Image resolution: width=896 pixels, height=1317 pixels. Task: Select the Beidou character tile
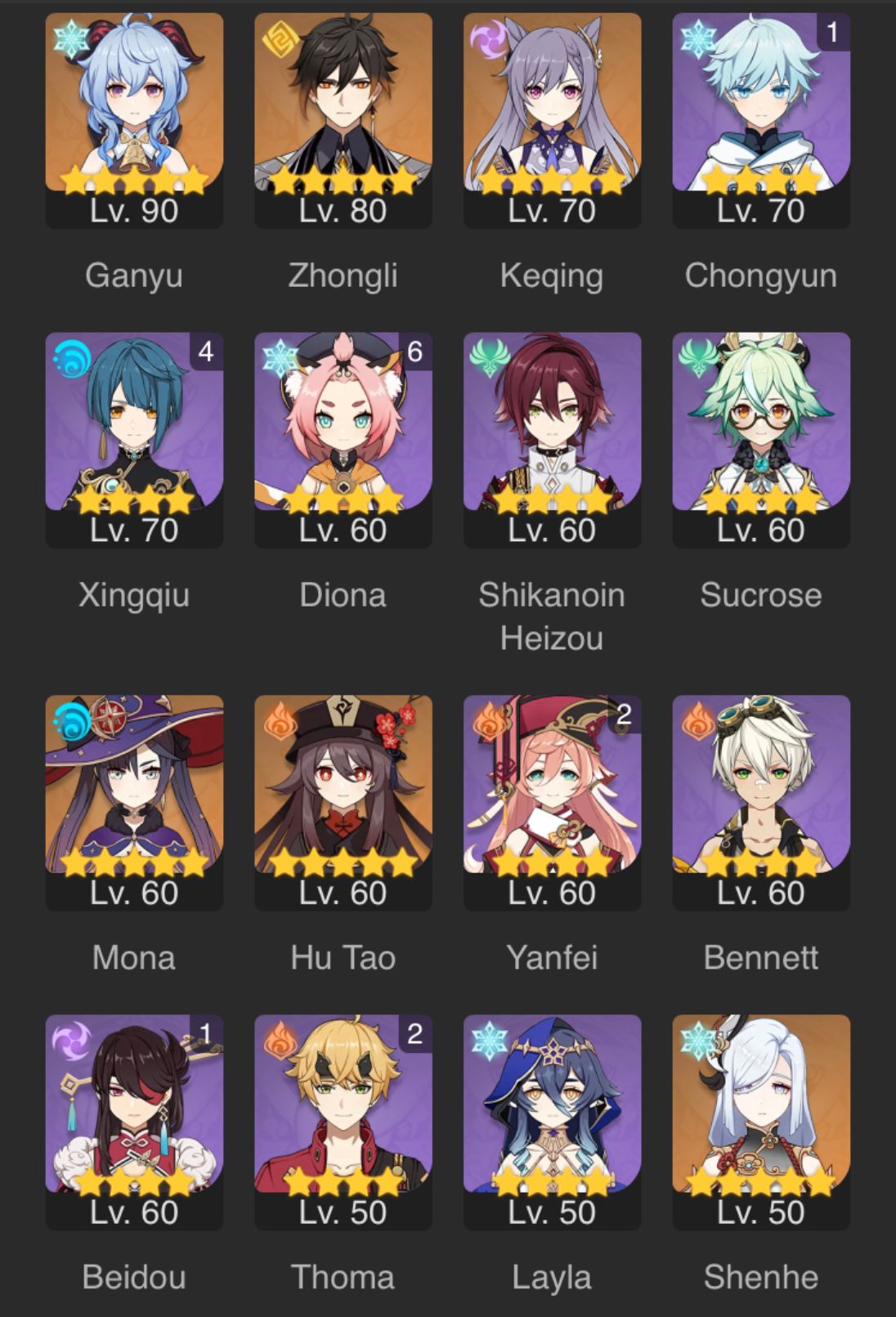[134, 1121]
